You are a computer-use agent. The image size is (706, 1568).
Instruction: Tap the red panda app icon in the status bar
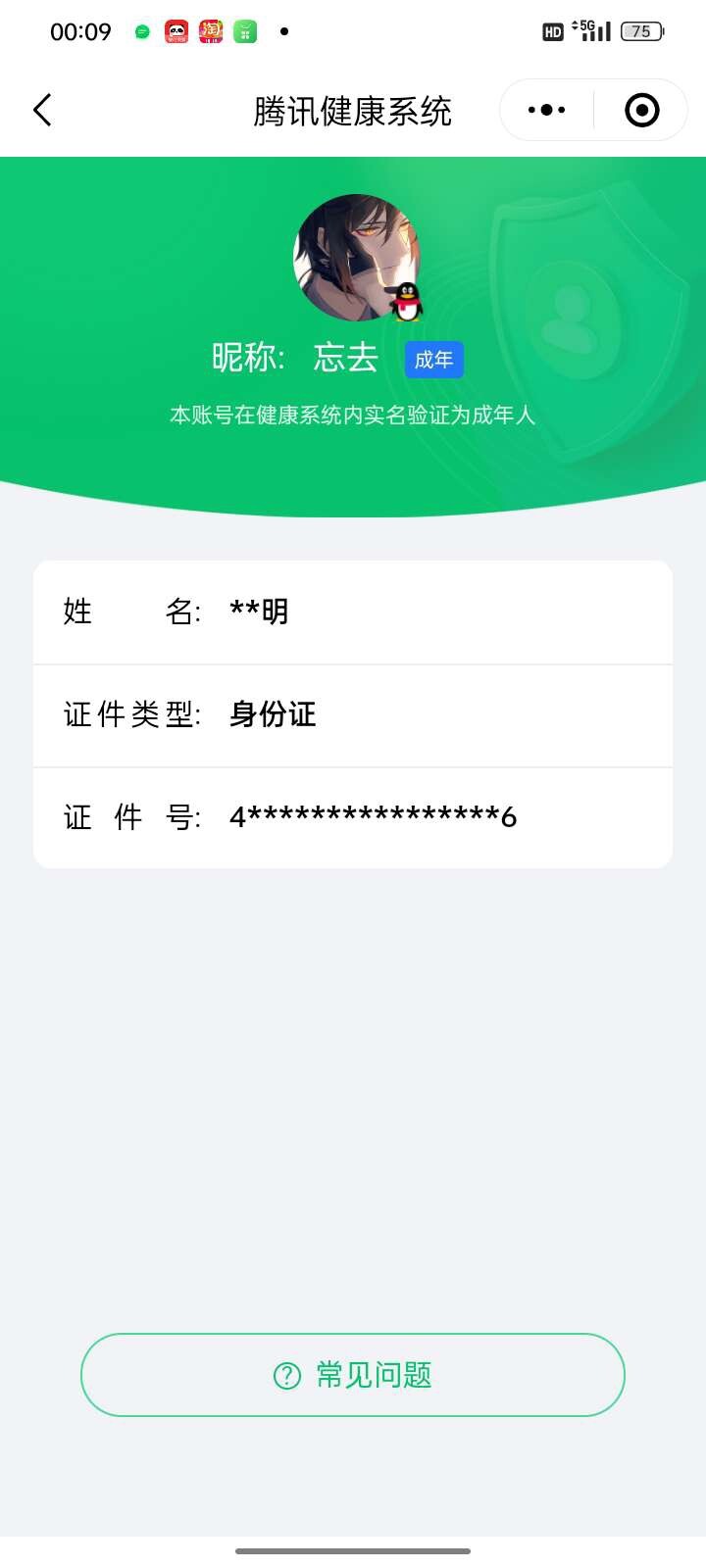click(175, 30)
